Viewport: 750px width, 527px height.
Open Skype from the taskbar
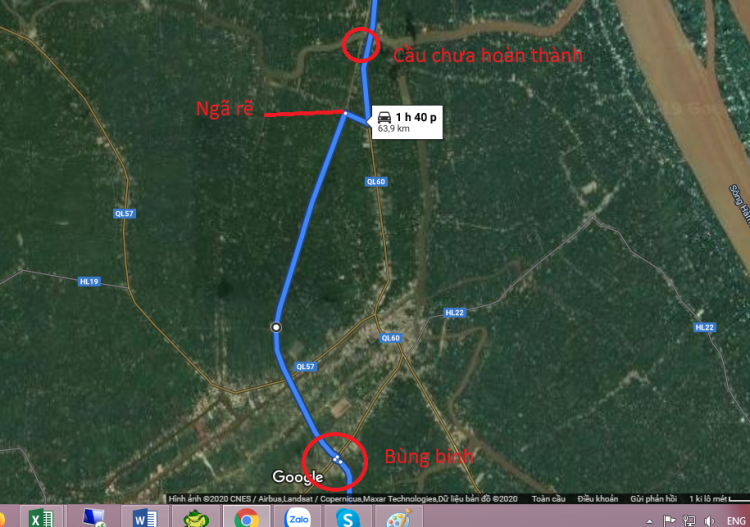(x=347, y=517)
